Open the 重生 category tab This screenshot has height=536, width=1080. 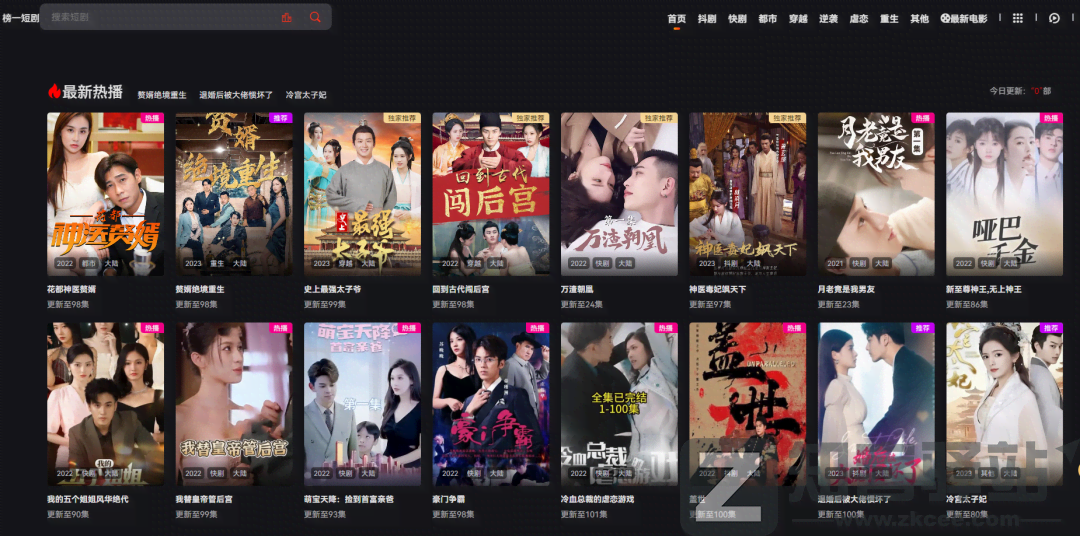tap(889, 18)
